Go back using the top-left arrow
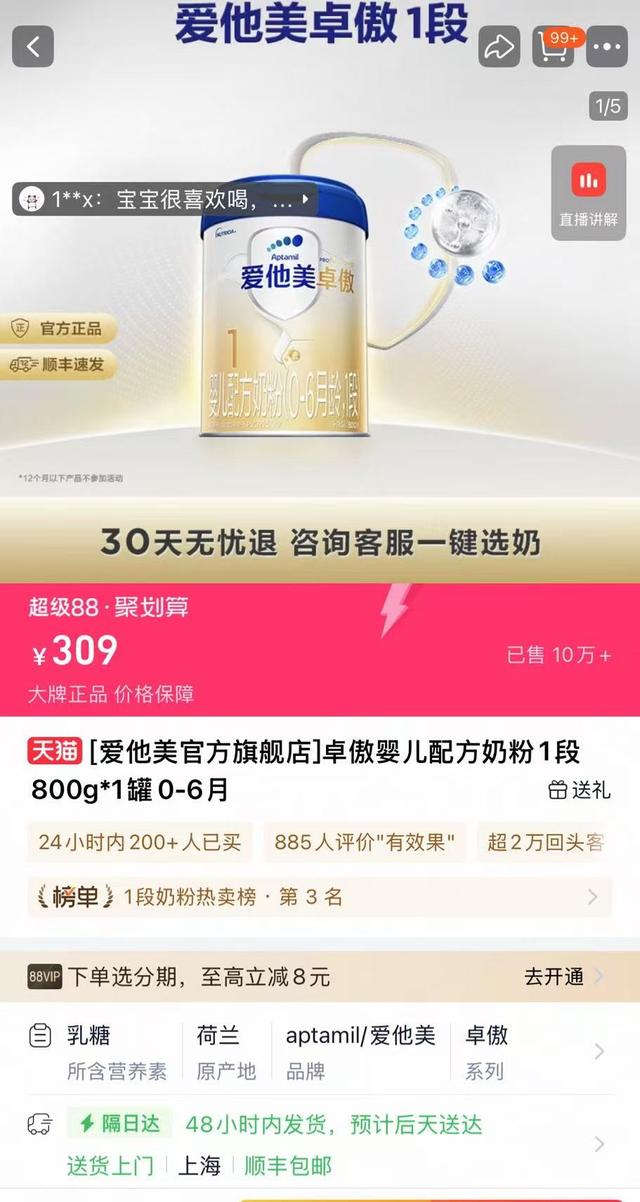 pos(33,47)
